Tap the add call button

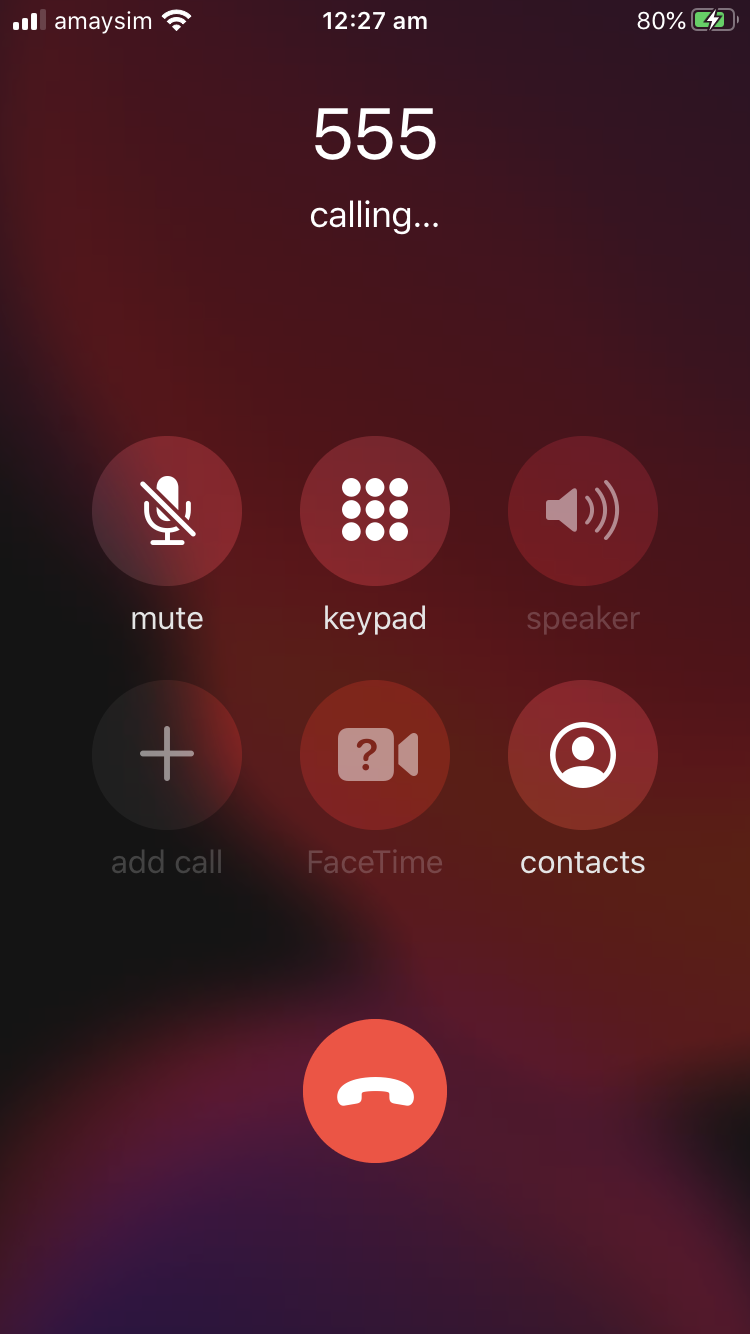pyautogui.click(x=167, y=754)
